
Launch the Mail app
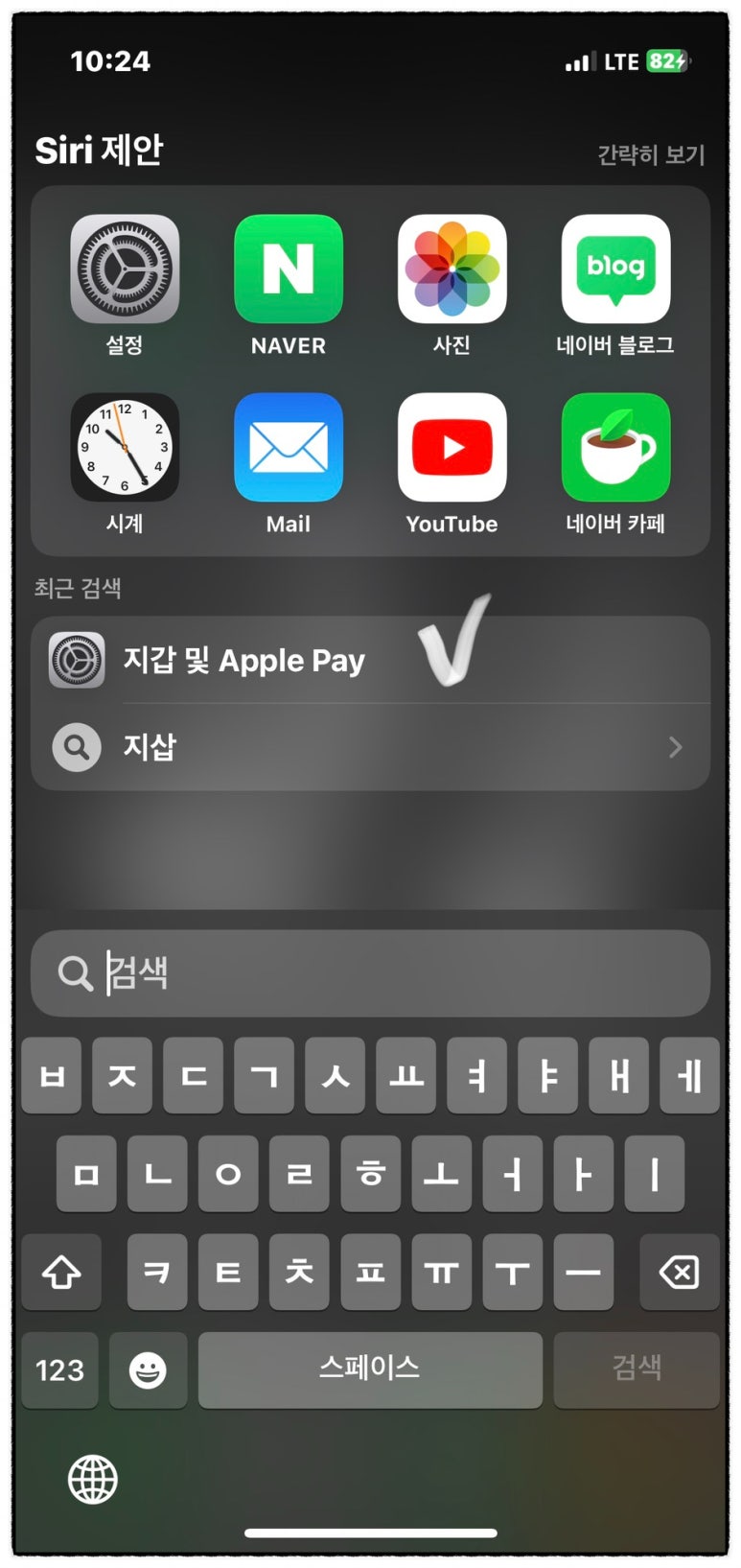(x=289, y=448)
